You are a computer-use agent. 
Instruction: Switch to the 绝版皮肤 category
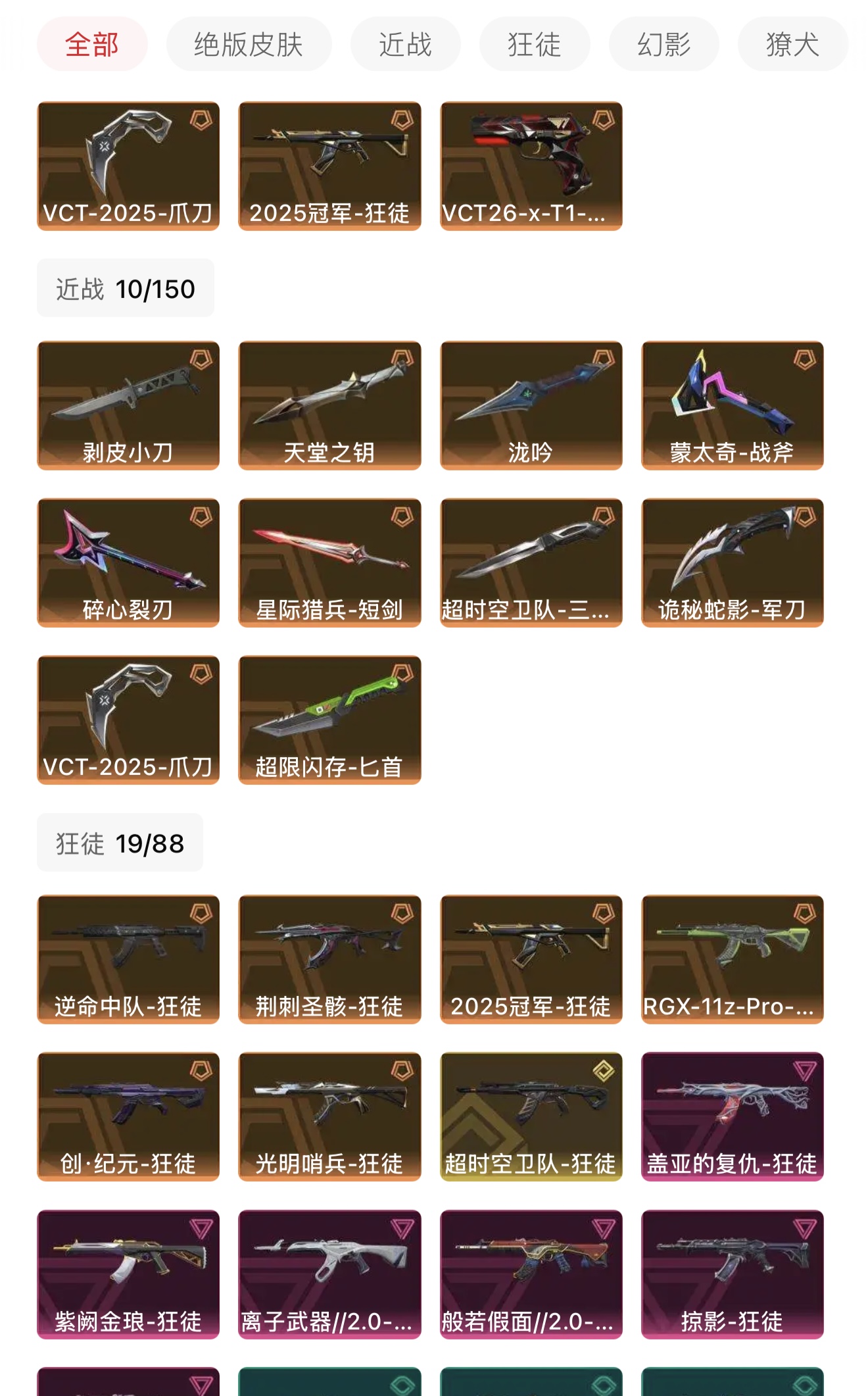pos(249,44)
